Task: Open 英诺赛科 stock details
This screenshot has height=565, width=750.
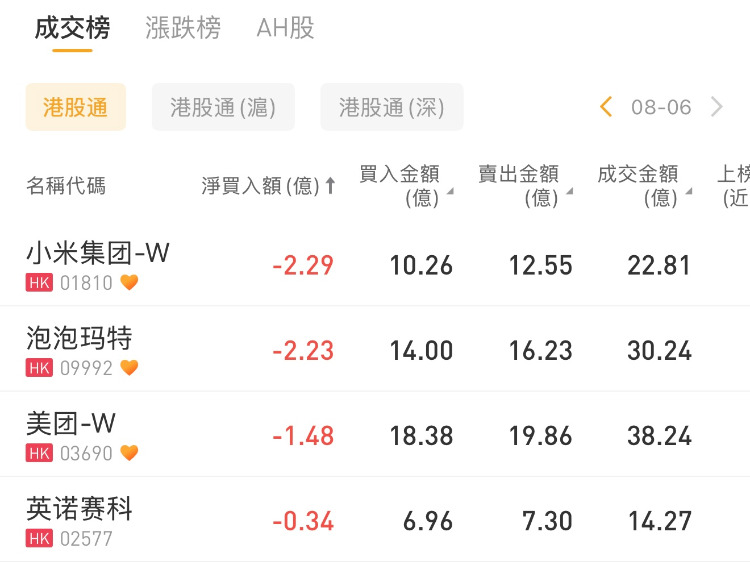Action: 80,520
